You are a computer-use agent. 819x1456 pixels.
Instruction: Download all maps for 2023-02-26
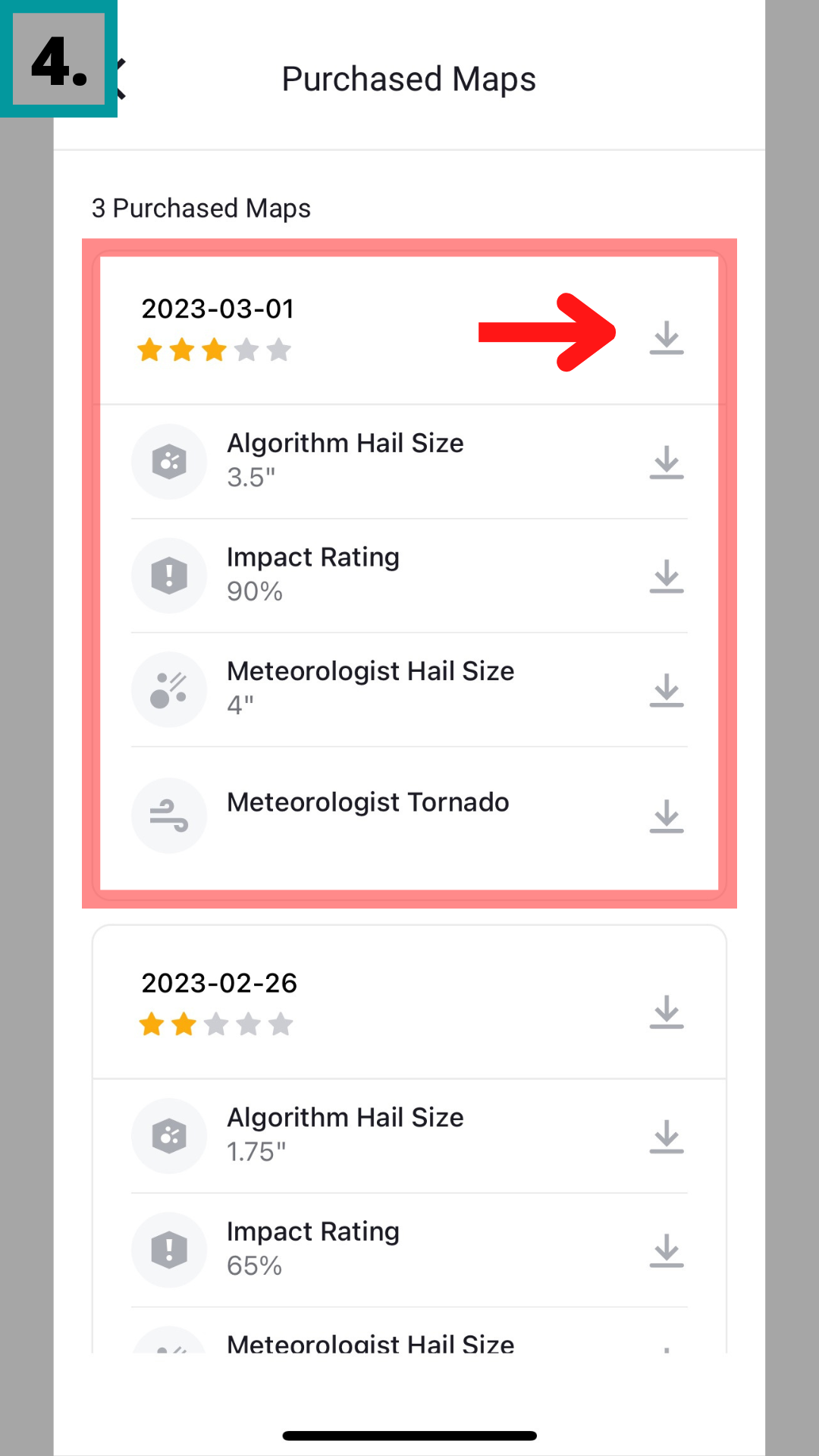click(x=667, y=1012)
